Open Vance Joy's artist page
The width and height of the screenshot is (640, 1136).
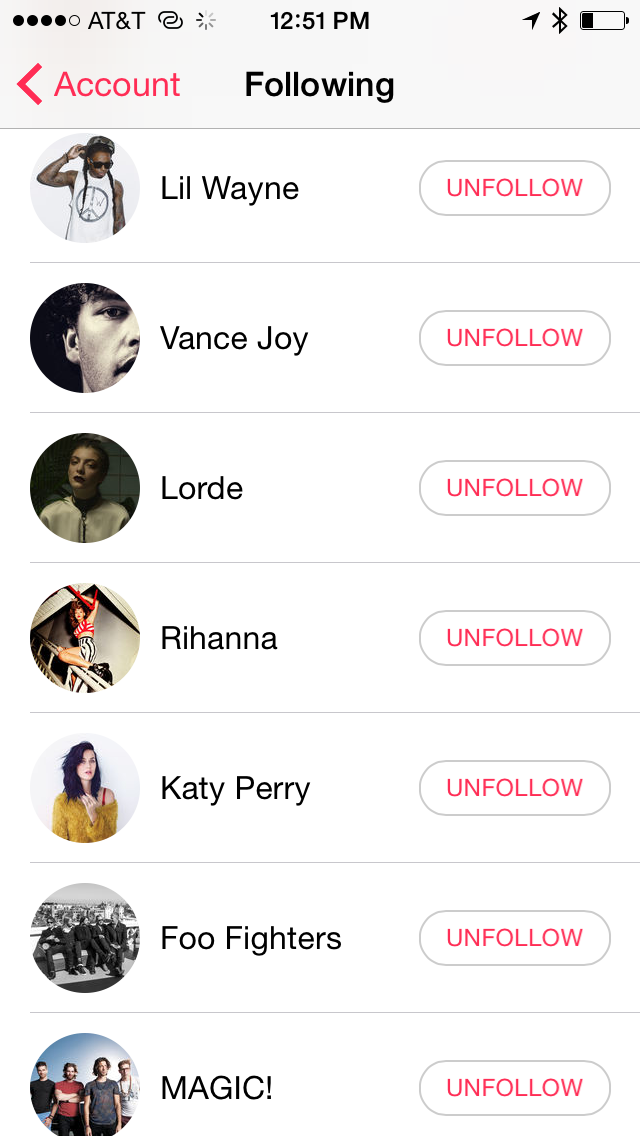(233, 338)
